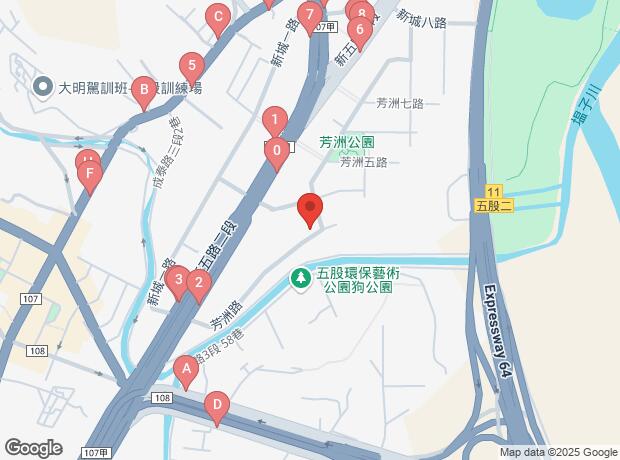Select the unlabeled red center pin
The height and width of the screenshot is (460, 620).
coord(310,210)
